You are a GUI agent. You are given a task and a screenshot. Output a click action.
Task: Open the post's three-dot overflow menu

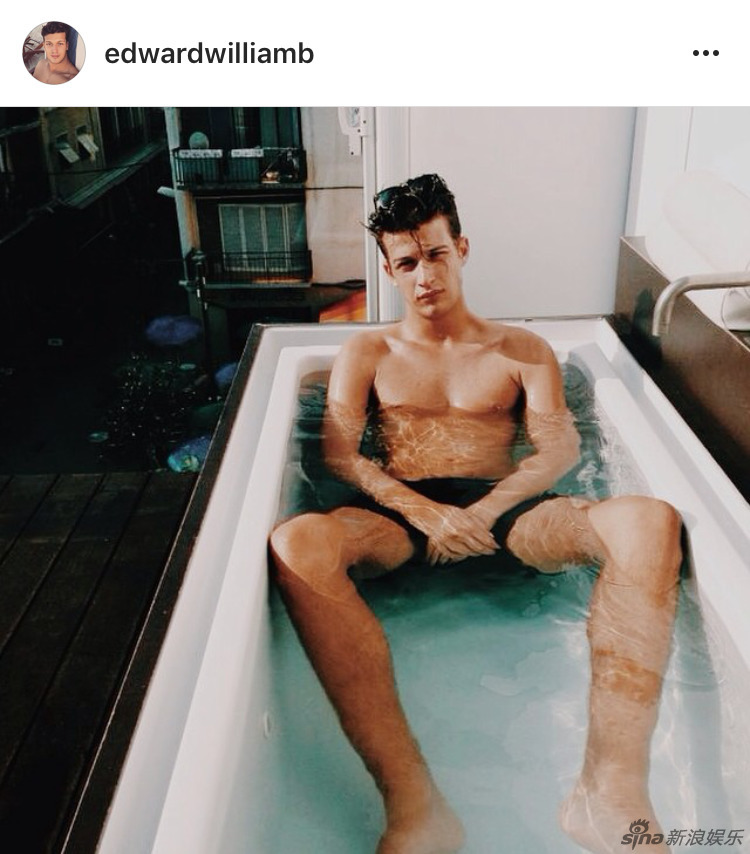click(x=705, y=53)
